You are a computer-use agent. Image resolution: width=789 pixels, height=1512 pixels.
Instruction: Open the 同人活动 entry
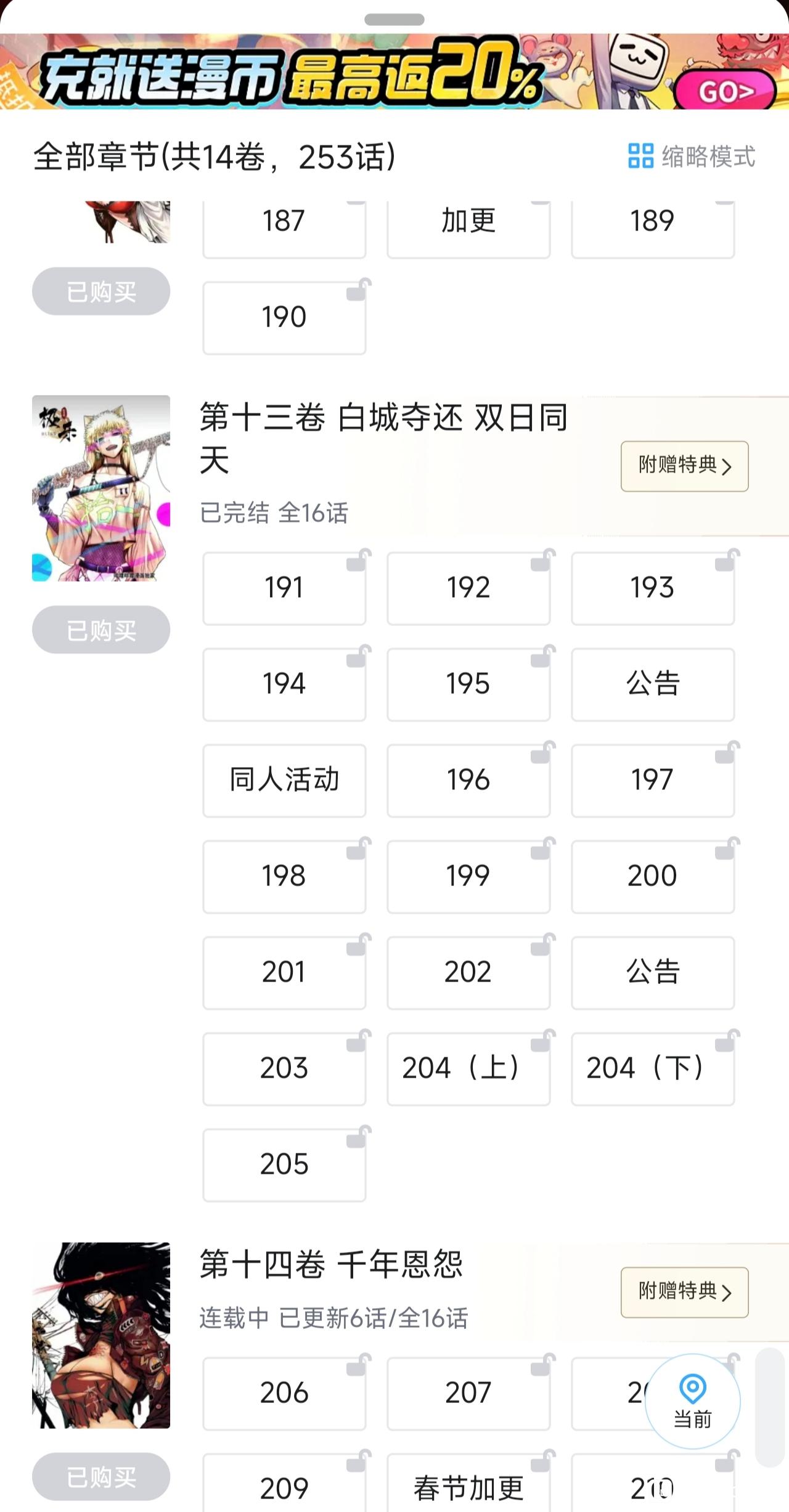284,780
